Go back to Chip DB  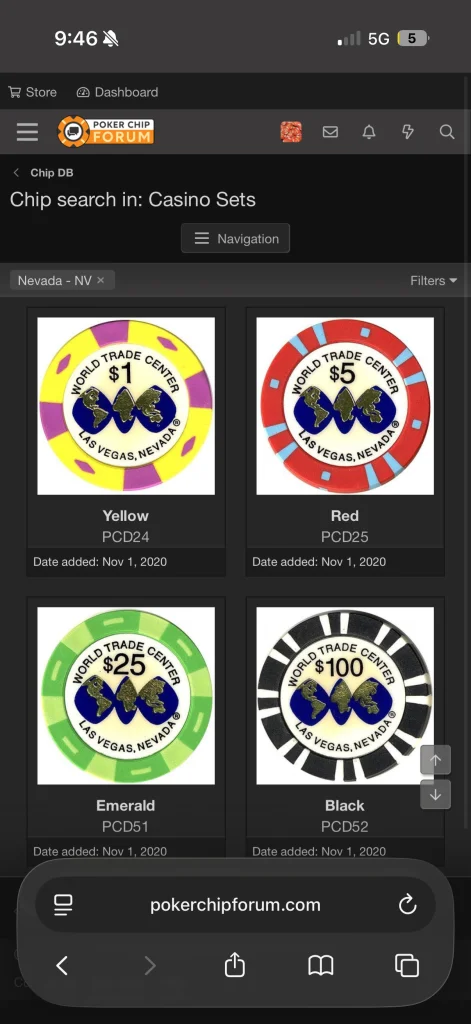(43, 172)
